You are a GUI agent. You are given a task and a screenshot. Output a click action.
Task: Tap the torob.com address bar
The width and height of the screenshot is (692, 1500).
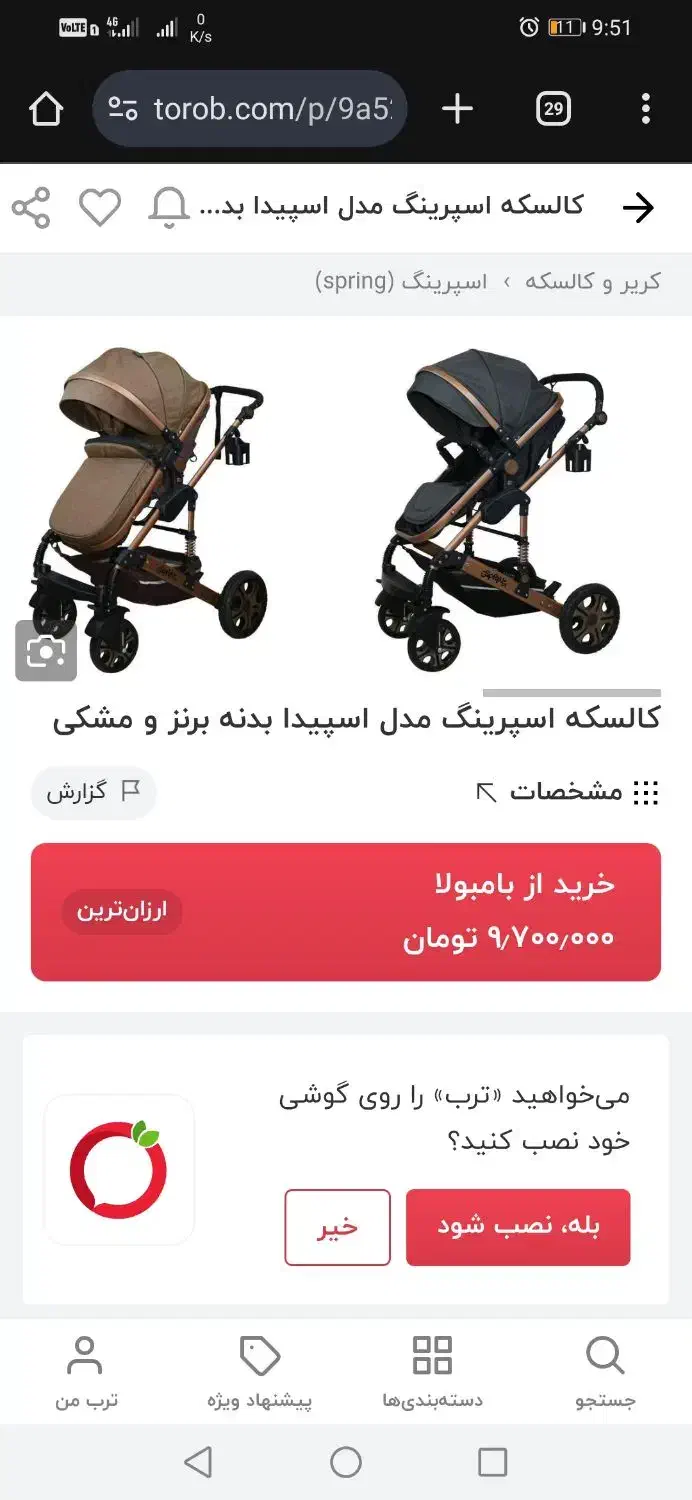[x=250, y=109]
